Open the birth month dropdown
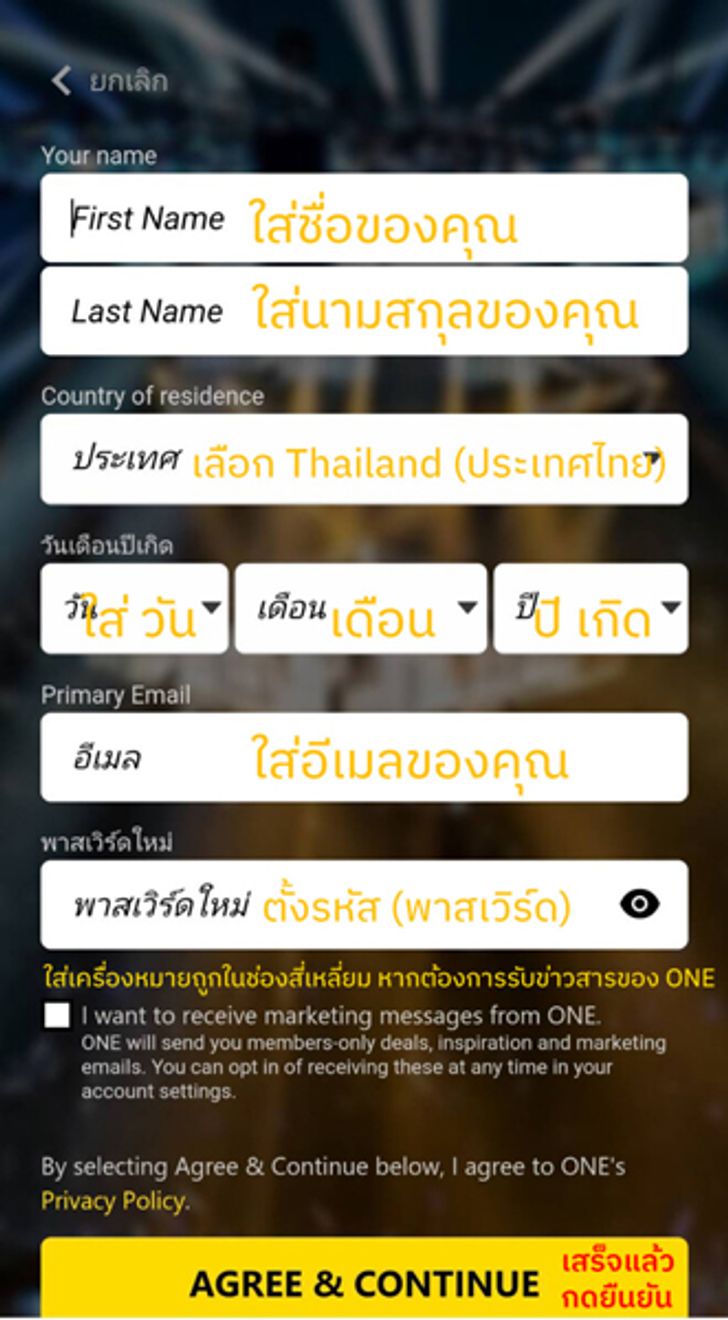728x1320 pixels. [x=360, y=609]
